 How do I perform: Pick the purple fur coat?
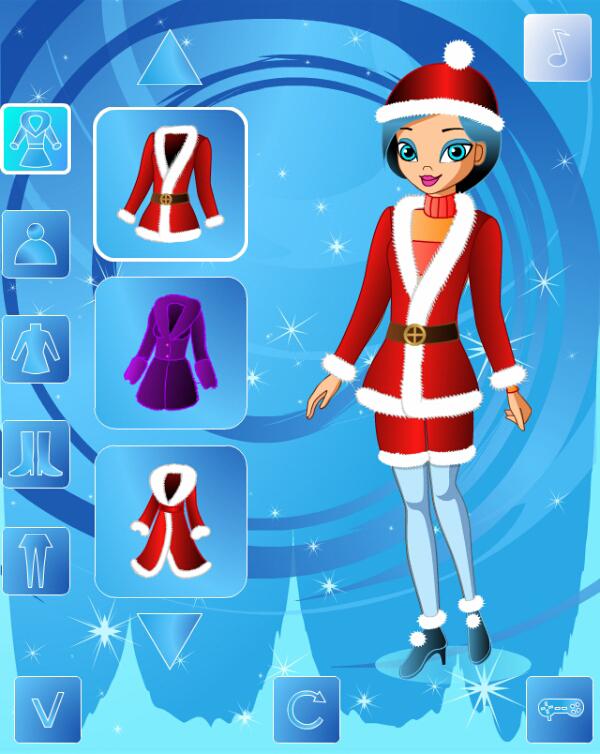pos(170,353)
